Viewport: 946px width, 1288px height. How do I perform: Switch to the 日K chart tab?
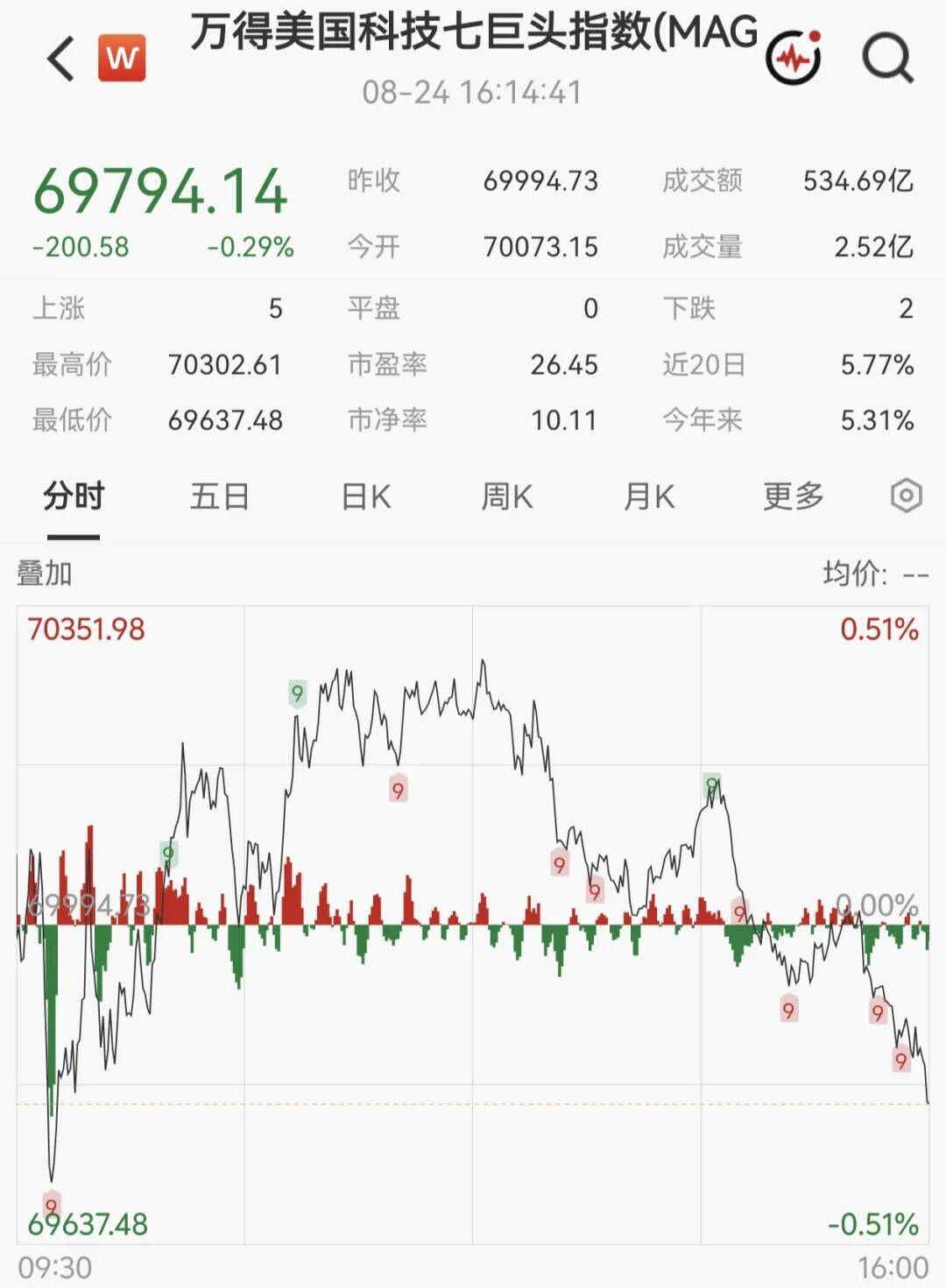365,496
